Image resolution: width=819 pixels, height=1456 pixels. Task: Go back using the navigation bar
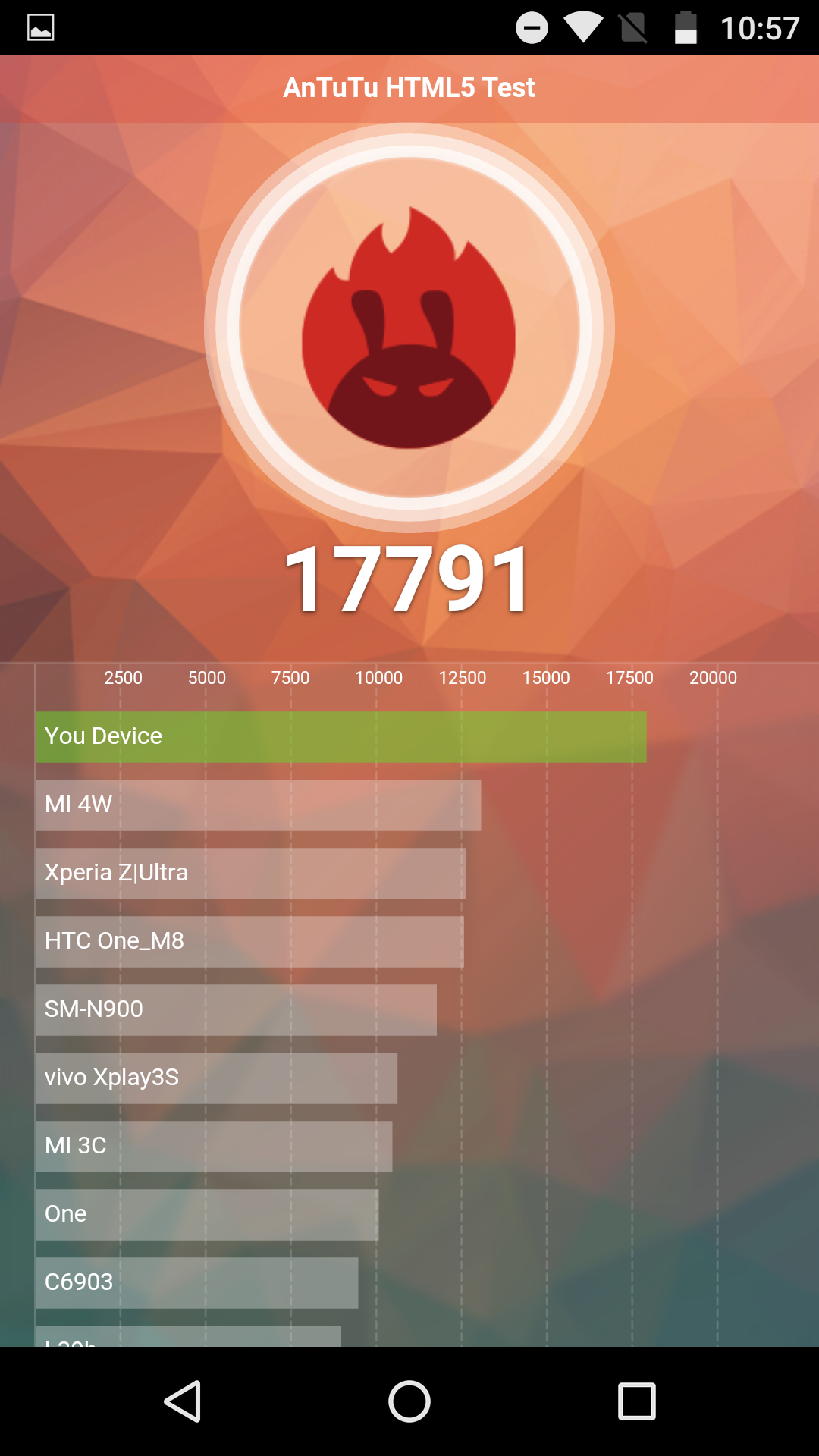[183, 1401]
